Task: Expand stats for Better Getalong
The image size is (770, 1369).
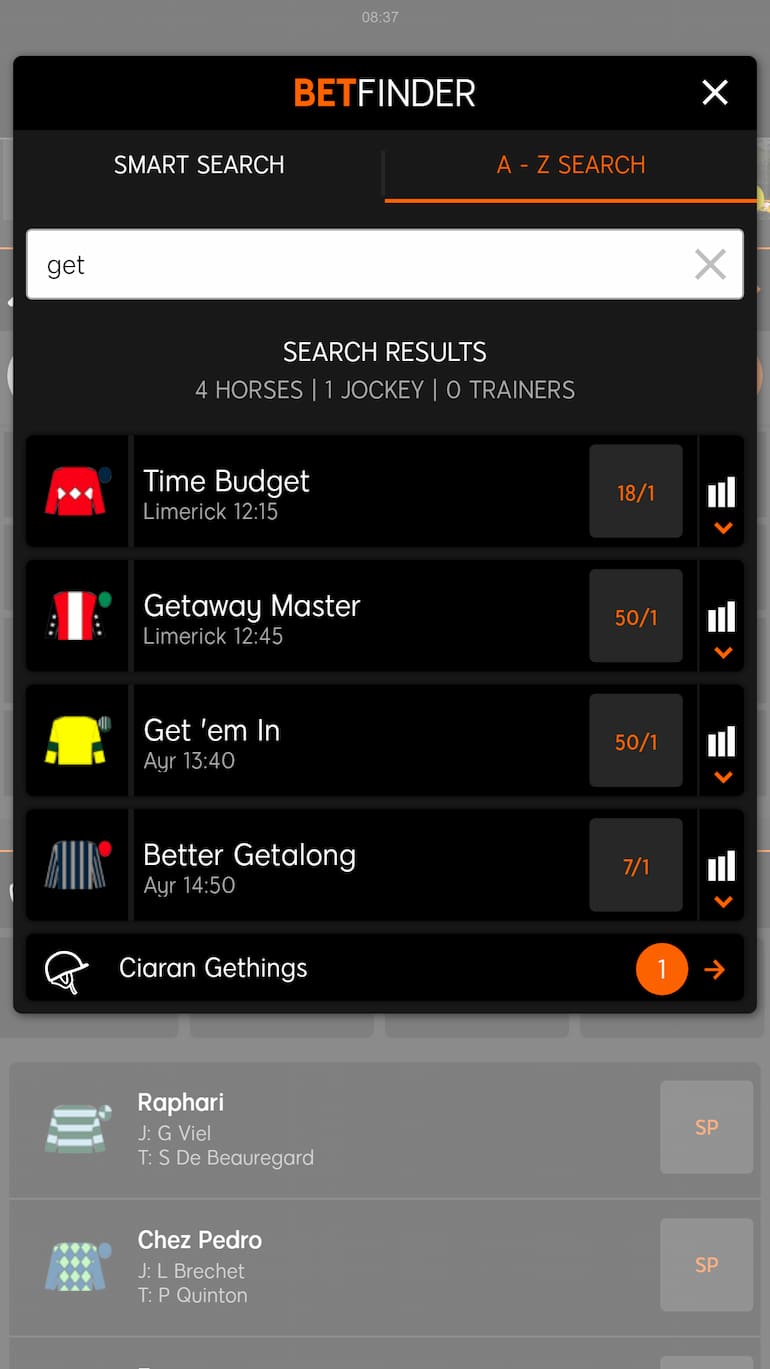Action: tap(722, 880)
